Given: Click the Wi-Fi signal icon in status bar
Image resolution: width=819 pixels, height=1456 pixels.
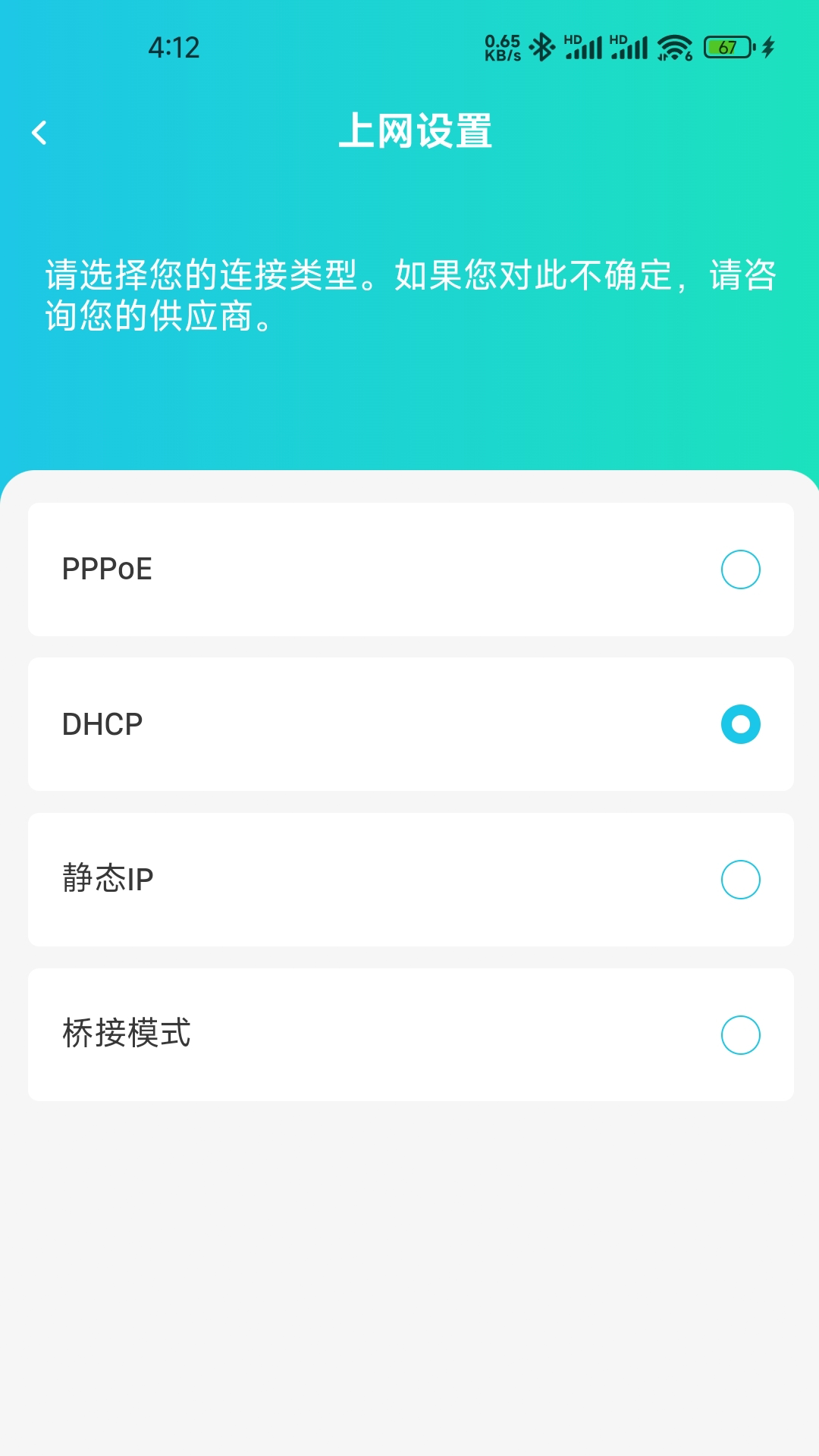Looking at the screenshot, I should pyautogui.click(x=673, y=47).
